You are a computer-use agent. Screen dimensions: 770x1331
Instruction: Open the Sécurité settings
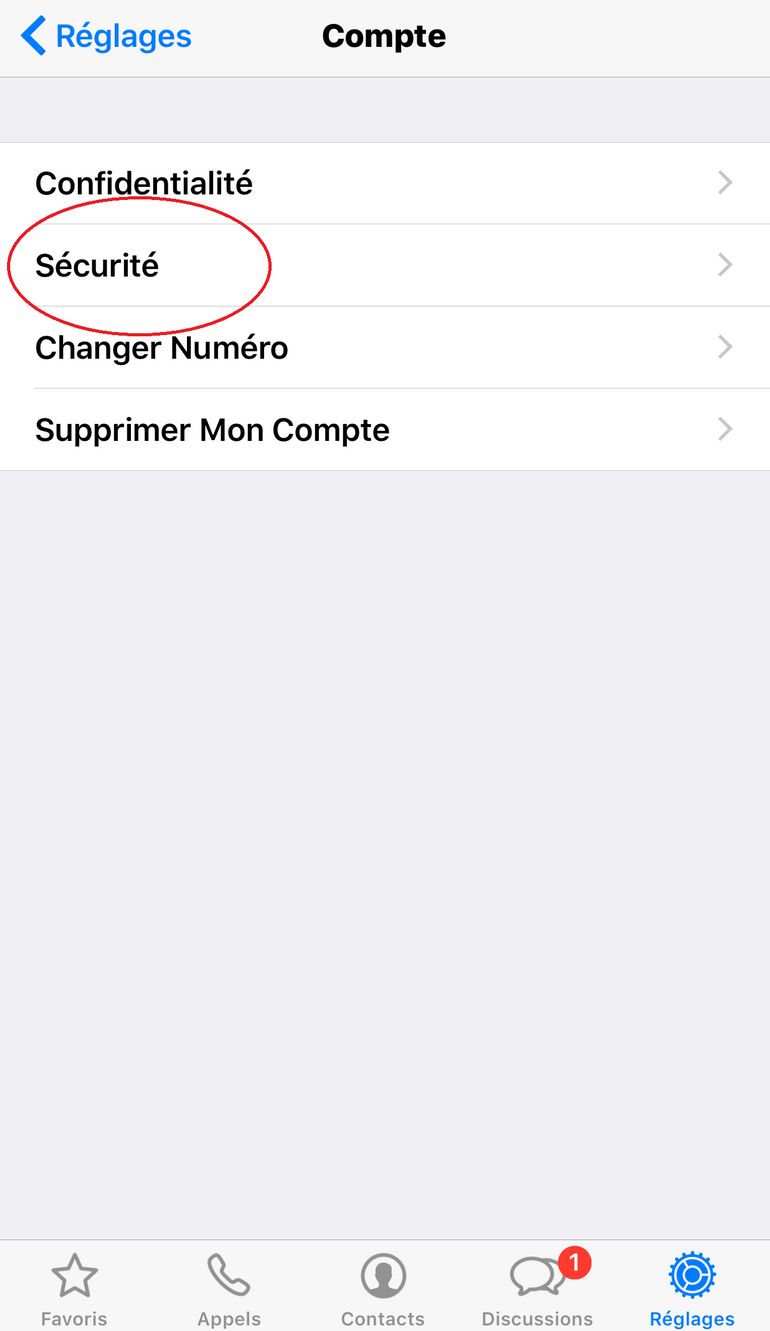point(385,265)
